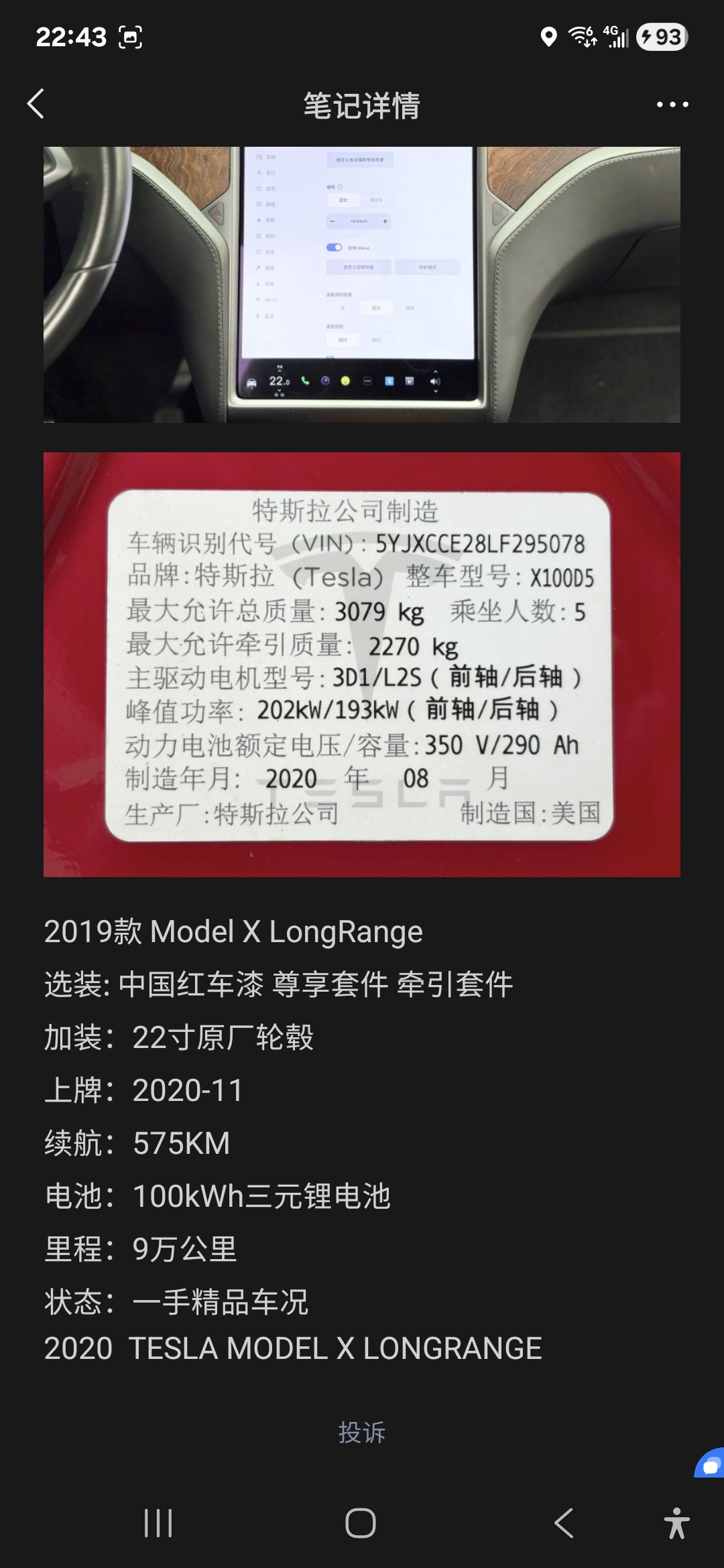Tap the phone icon on the Tesla dock

306,381
